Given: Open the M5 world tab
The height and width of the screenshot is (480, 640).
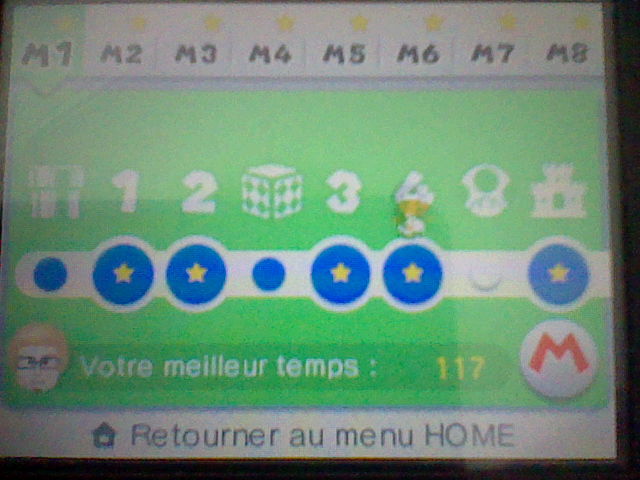Looking at the screenshot, I should pos(345,55).
